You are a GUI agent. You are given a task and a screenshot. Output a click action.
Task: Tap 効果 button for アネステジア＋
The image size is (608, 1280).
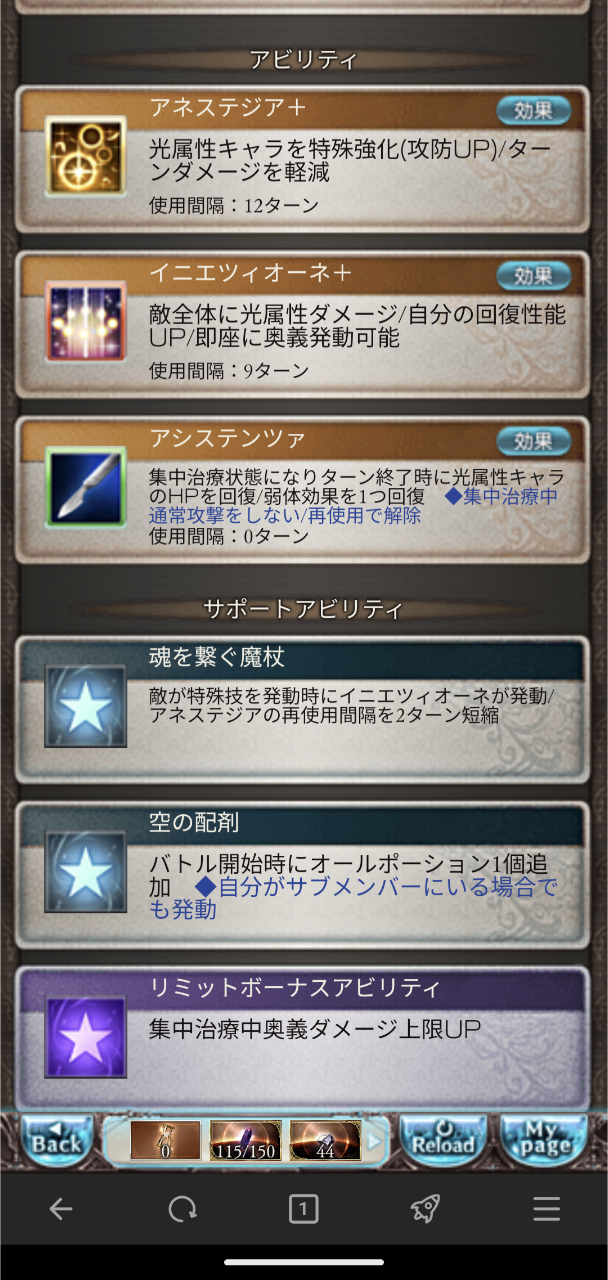coord(534,110)
